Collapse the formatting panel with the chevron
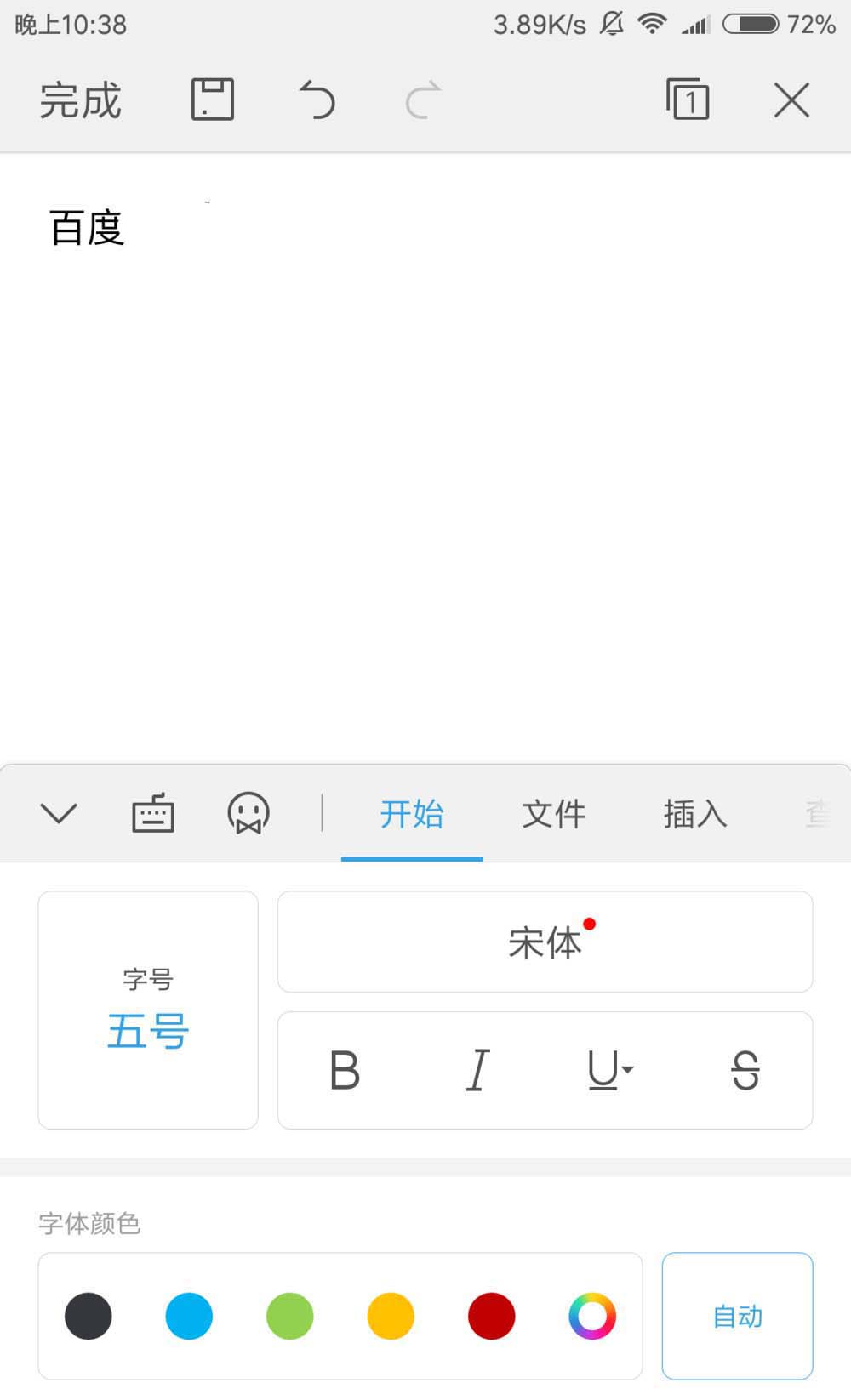The image size is (851, 1400). click(58, 812)
